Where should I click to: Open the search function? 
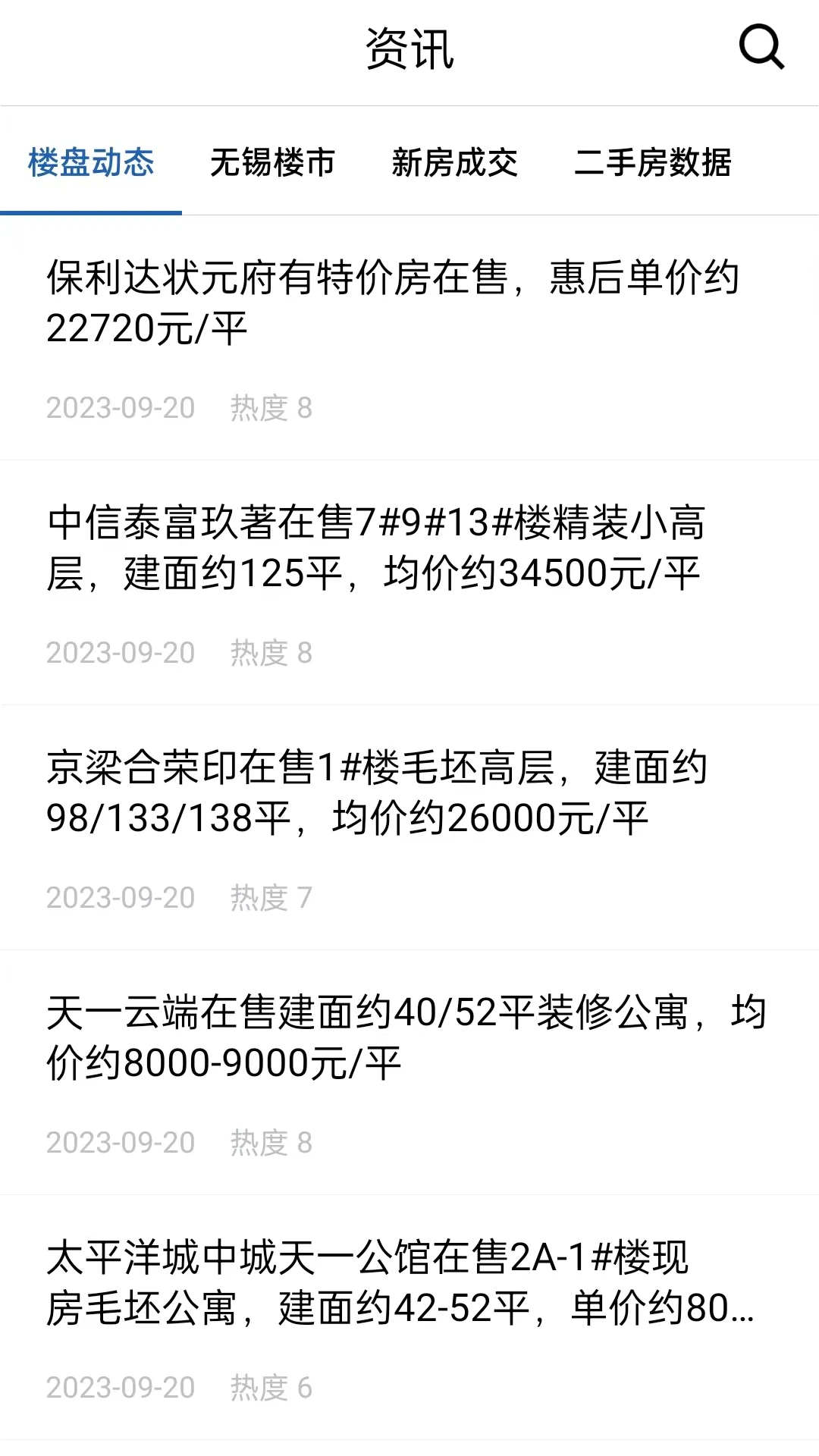point(761,45)
